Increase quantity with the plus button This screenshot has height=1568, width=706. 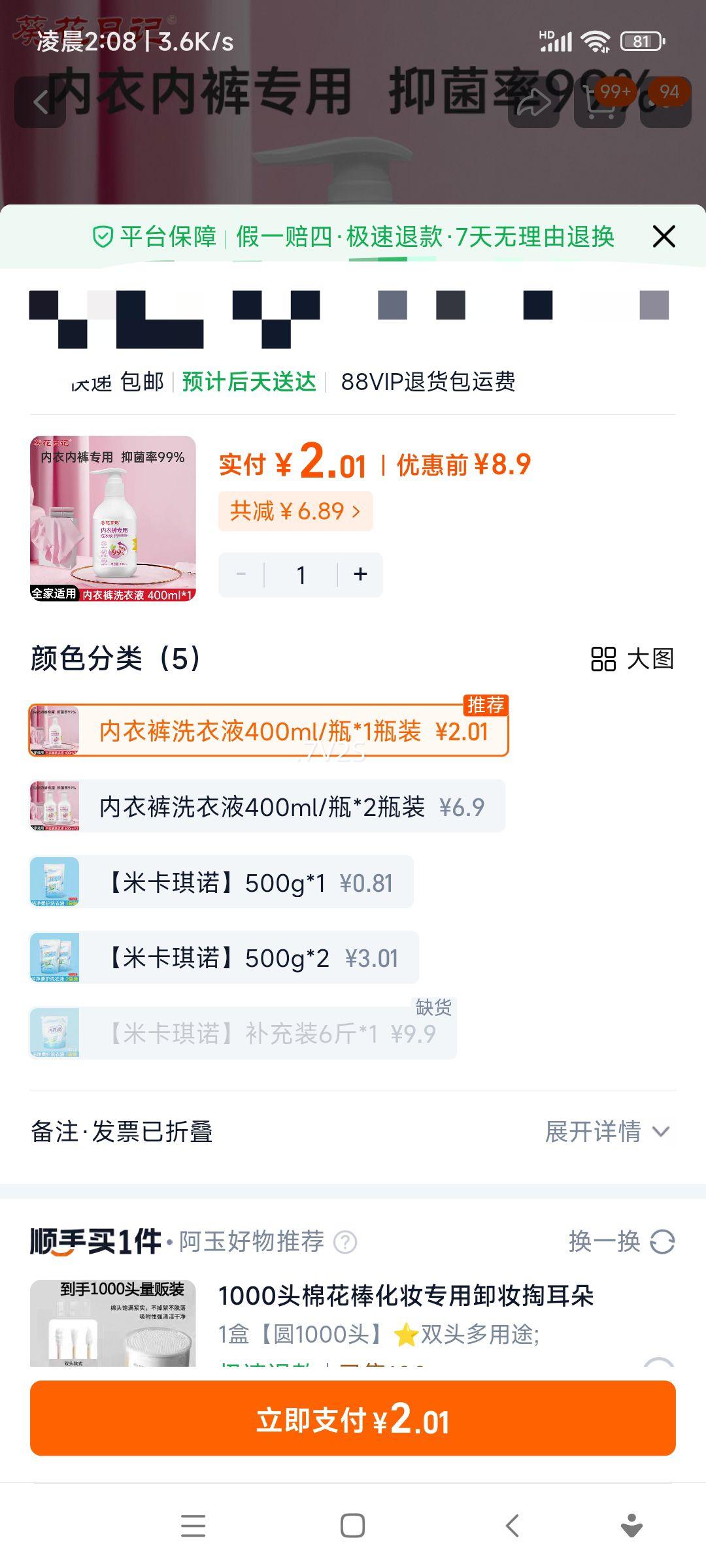pos(360,575)
